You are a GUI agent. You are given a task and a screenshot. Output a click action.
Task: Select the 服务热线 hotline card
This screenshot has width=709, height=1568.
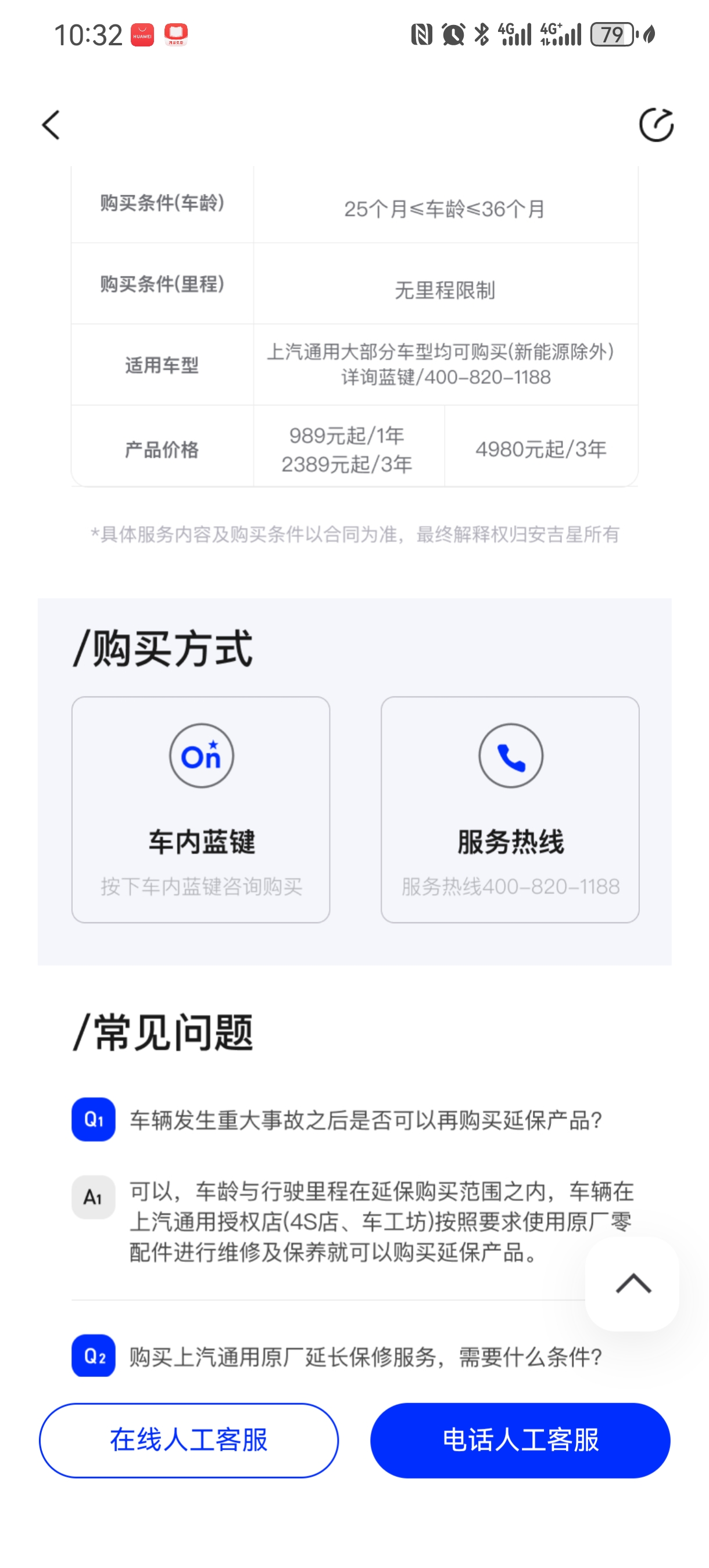[510, 810]
